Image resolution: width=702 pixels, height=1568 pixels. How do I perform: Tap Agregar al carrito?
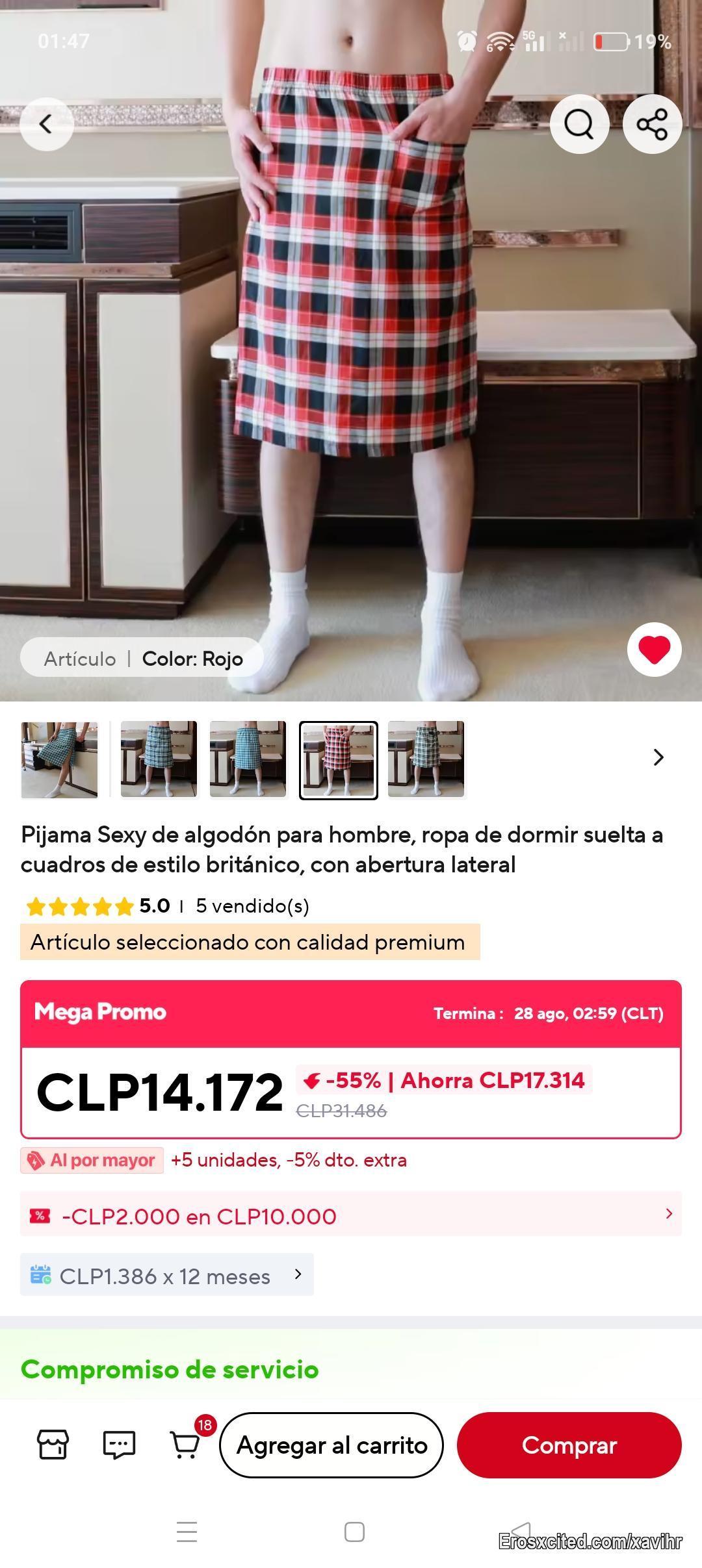pyautogui.click(x=331, y=1445)
